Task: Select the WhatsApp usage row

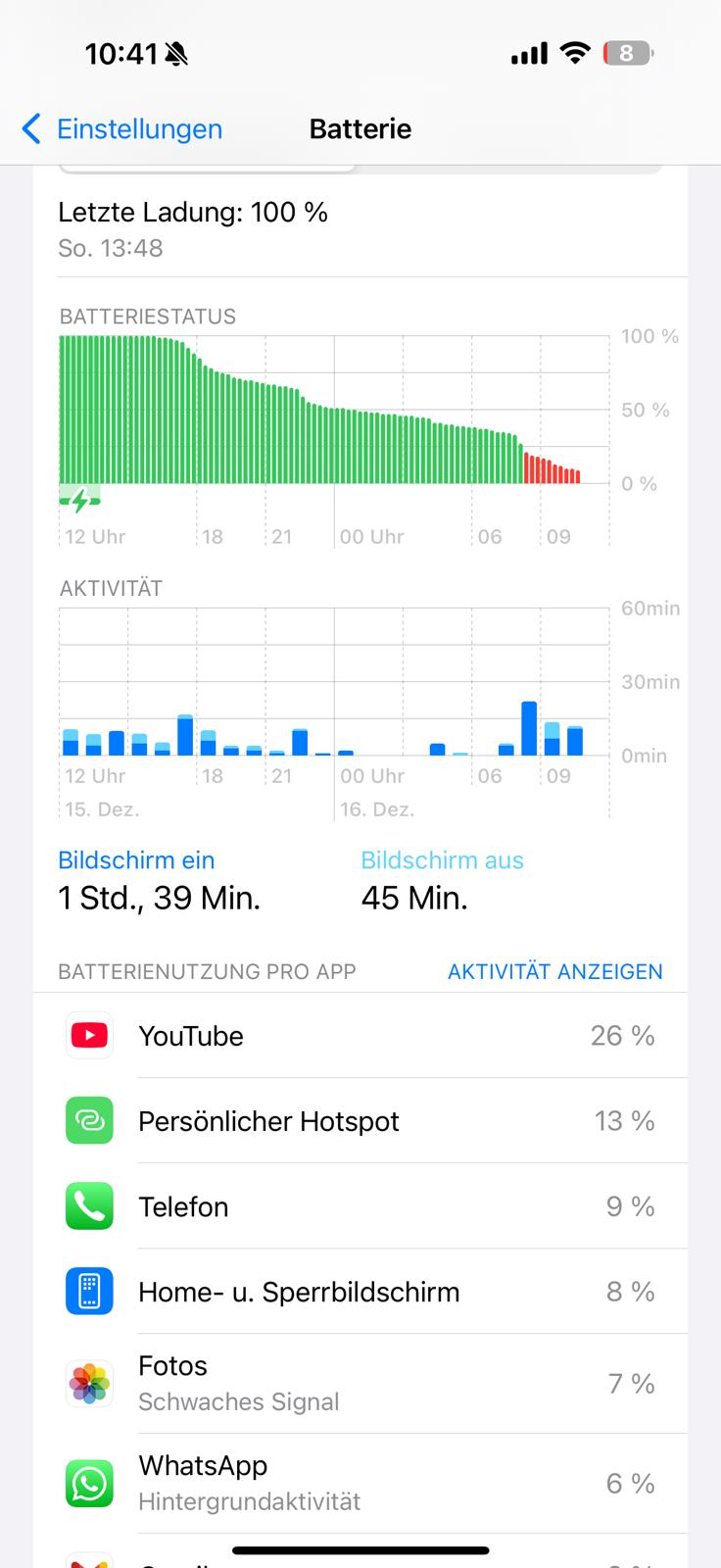Action: pos(360,1483)
